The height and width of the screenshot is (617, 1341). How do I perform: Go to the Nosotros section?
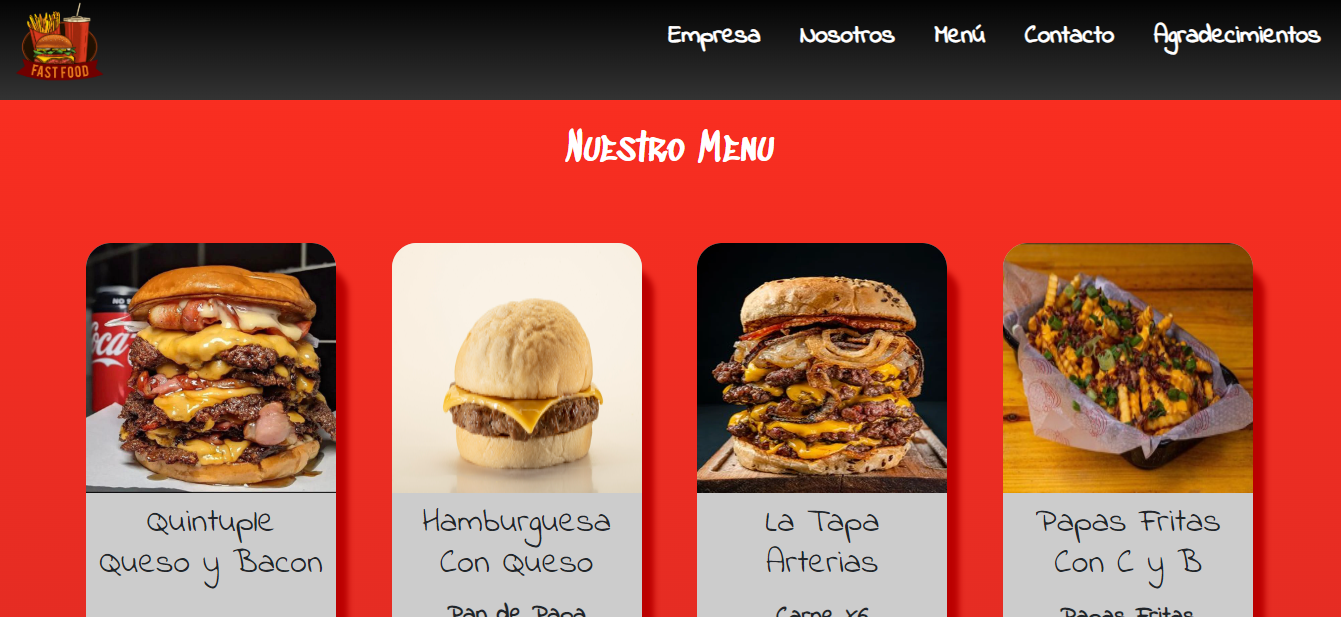pyautogui.click(x=846, y=35)
